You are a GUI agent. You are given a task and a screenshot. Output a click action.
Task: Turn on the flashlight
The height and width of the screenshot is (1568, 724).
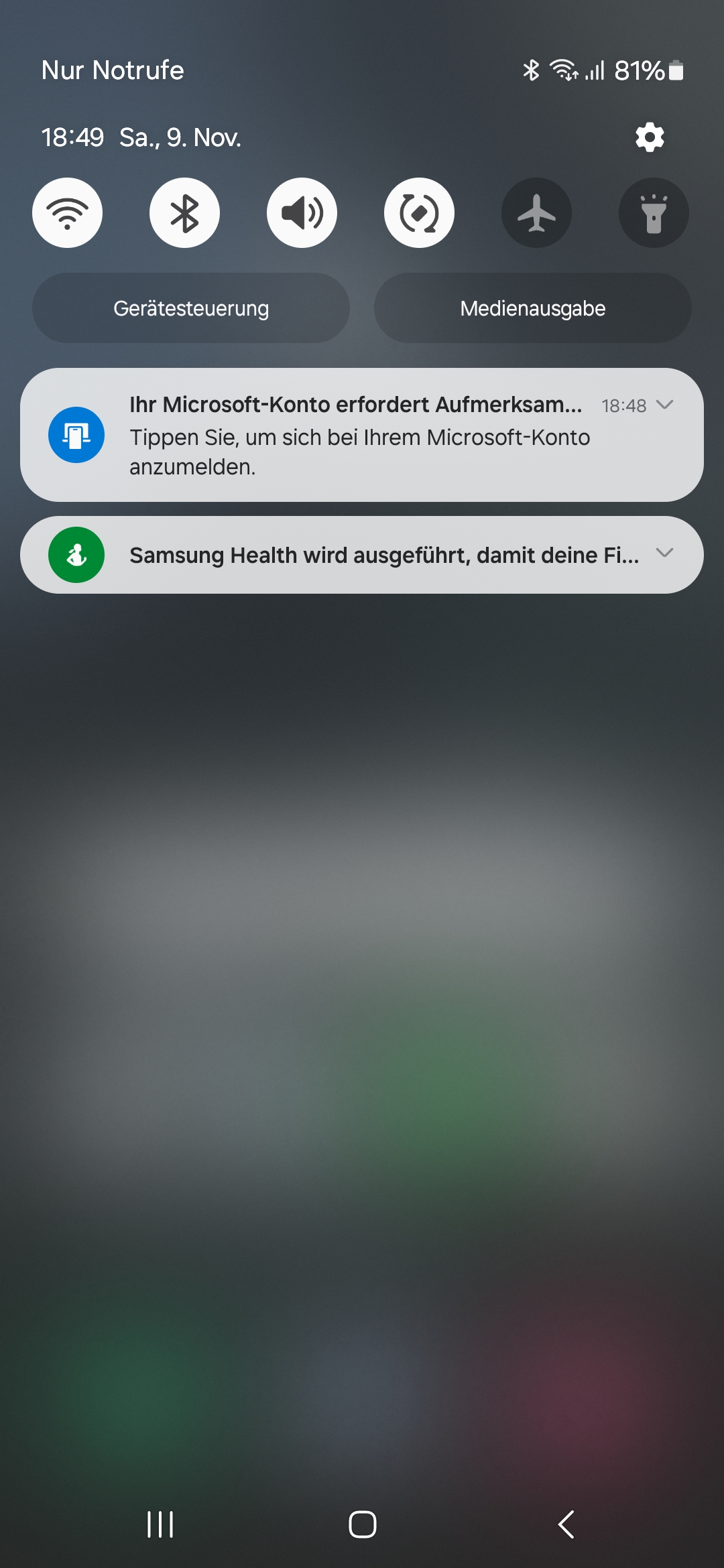[x=654, y=212]
